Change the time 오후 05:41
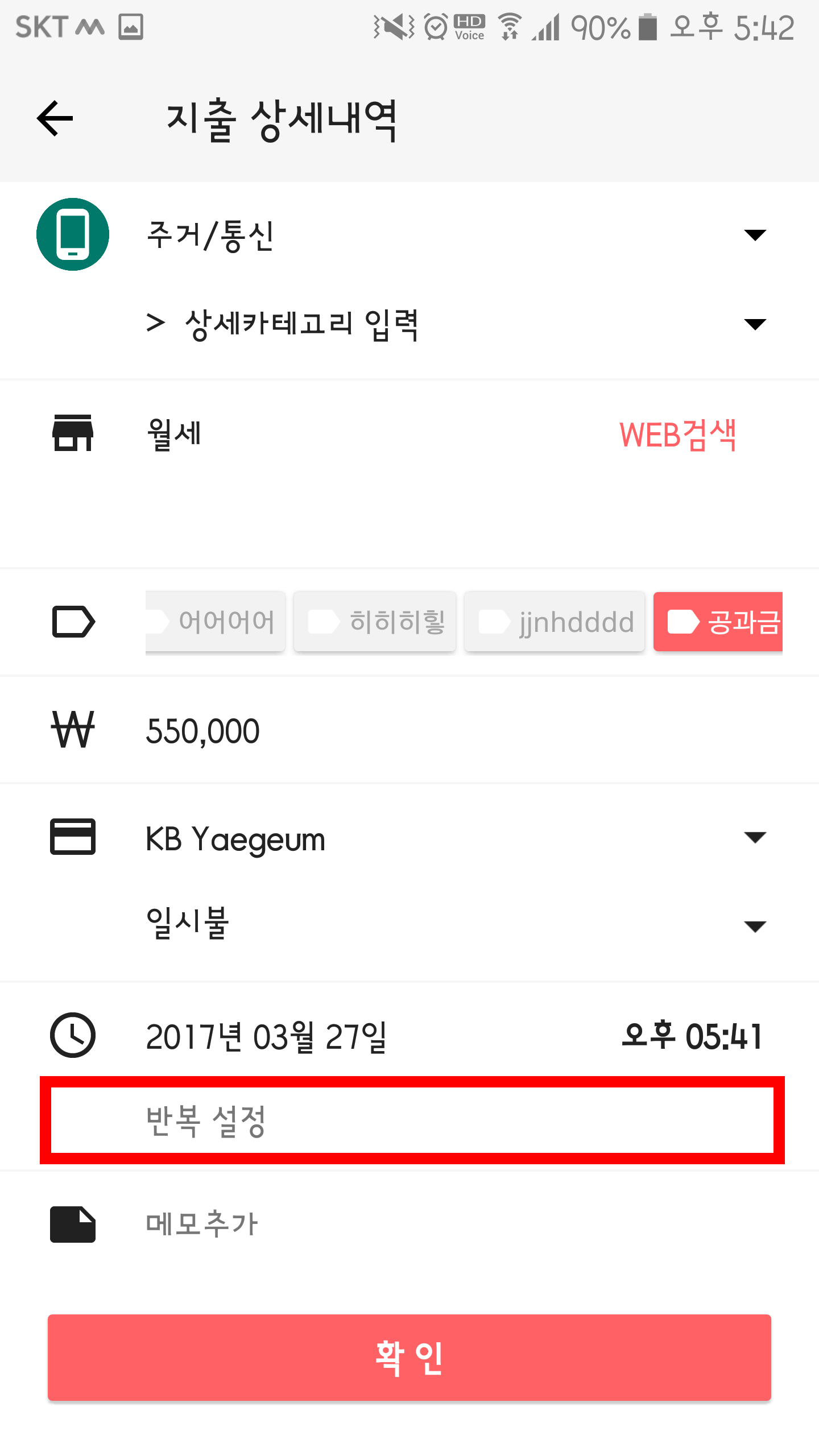Screen dimensions: 819x1456 [x=692, y=1036]
